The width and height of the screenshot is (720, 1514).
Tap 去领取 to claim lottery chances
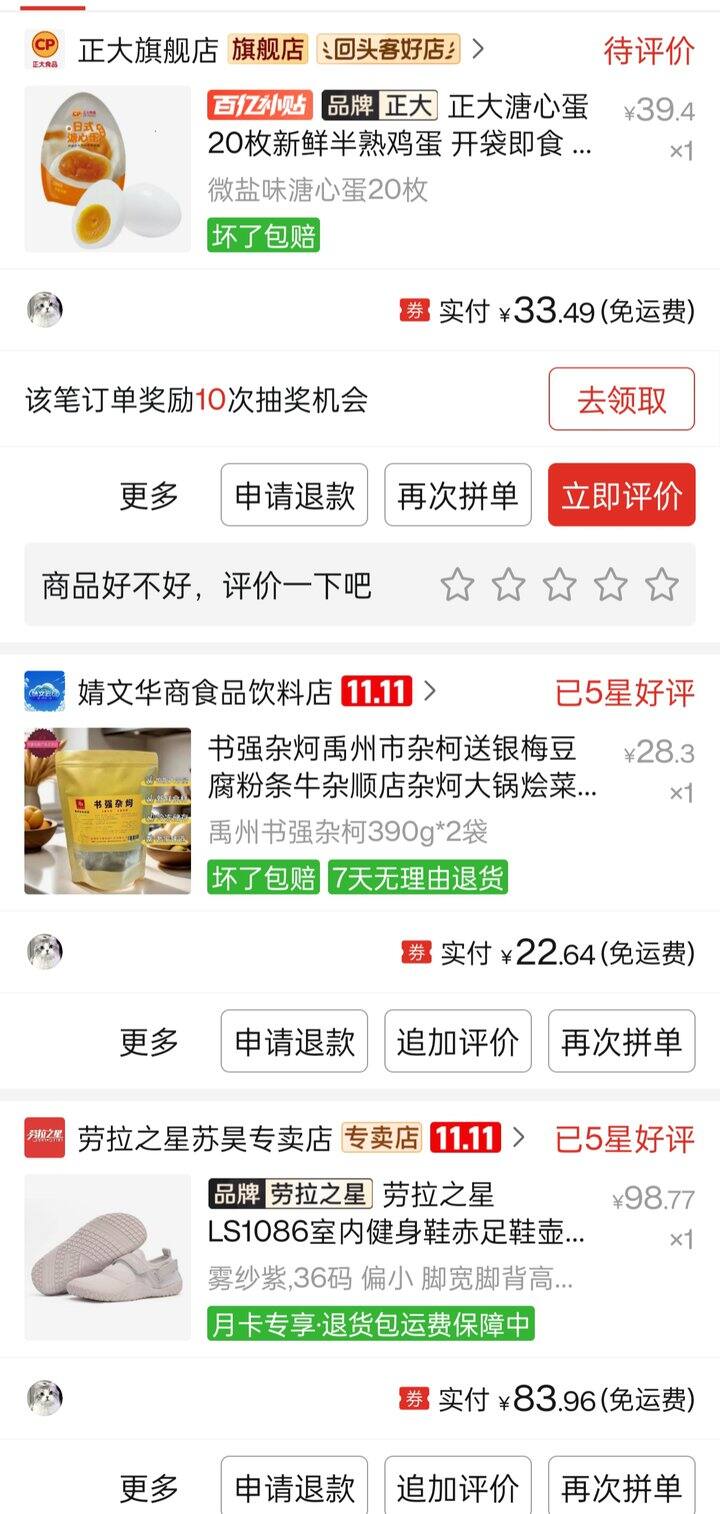click(x=621, y=400)
